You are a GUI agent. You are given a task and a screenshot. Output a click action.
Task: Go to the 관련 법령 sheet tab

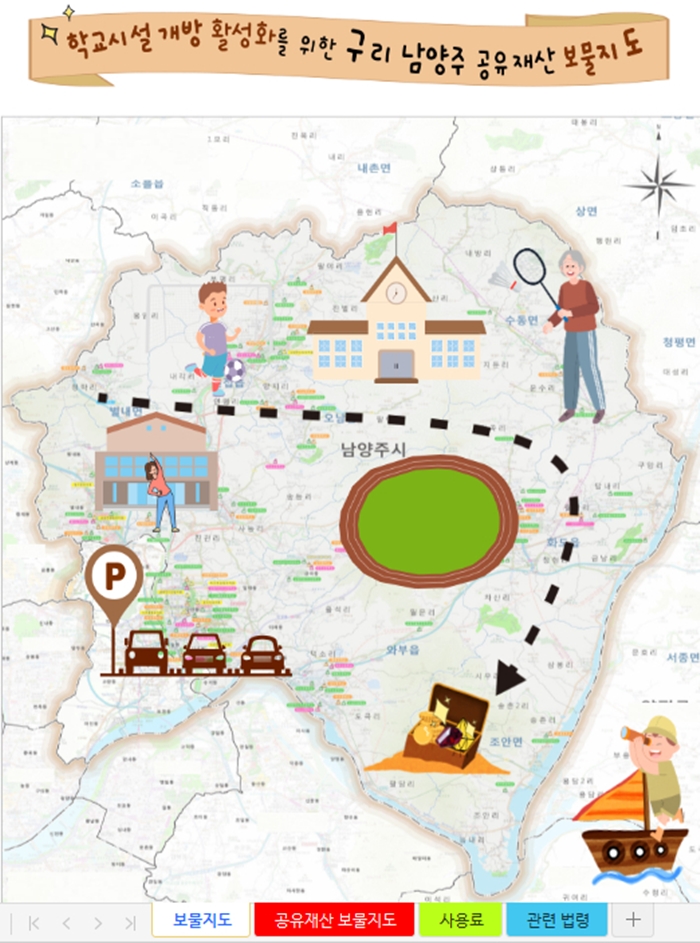coord(556,920)
